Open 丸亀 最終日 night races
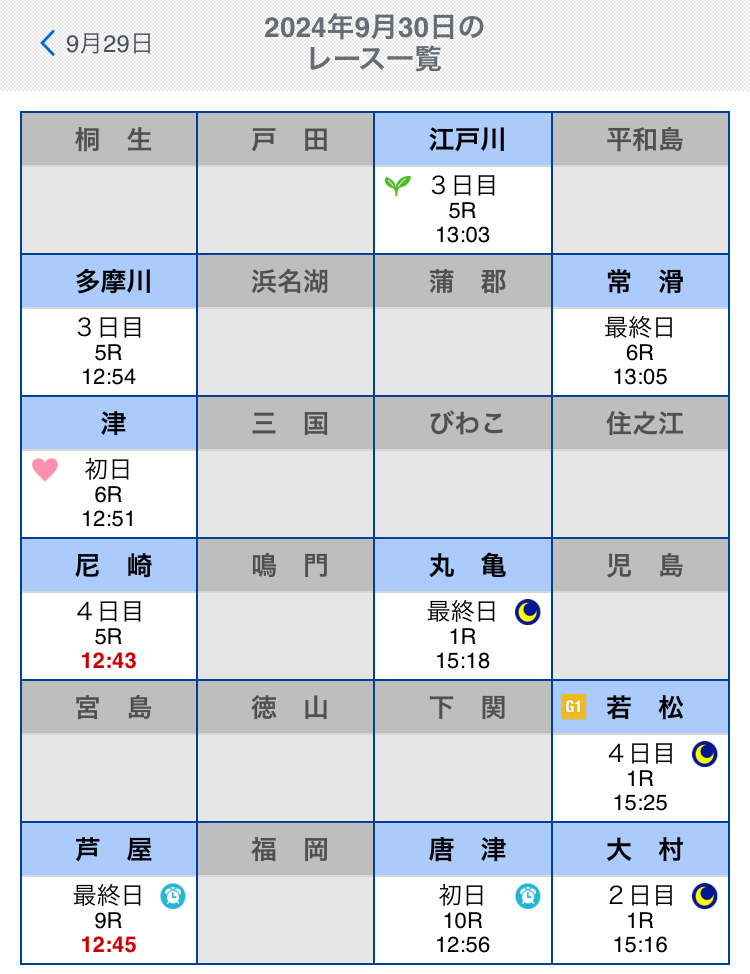The image size is (750, 974). (463, 635)
